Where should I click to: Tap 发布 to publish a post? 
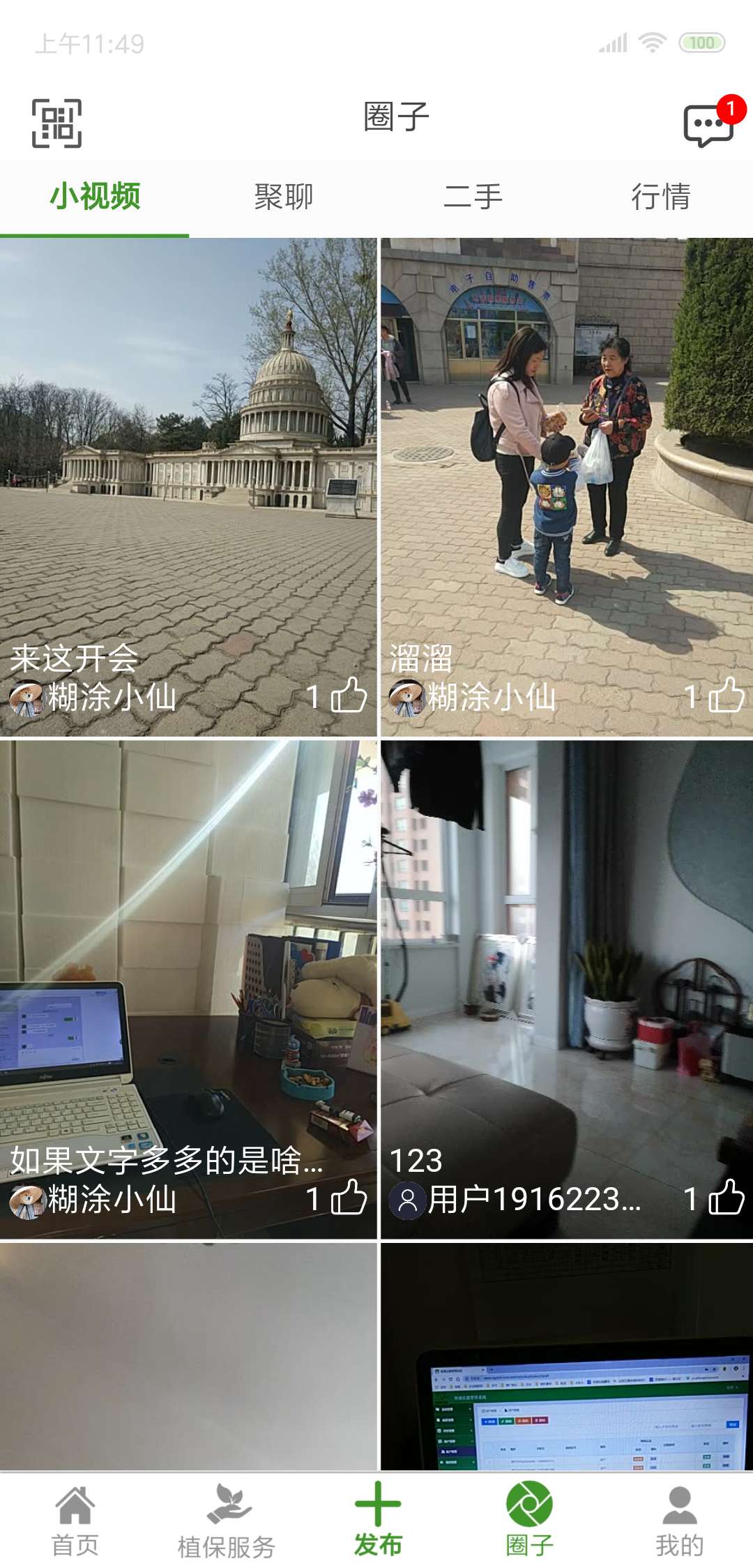[377, 1521]
